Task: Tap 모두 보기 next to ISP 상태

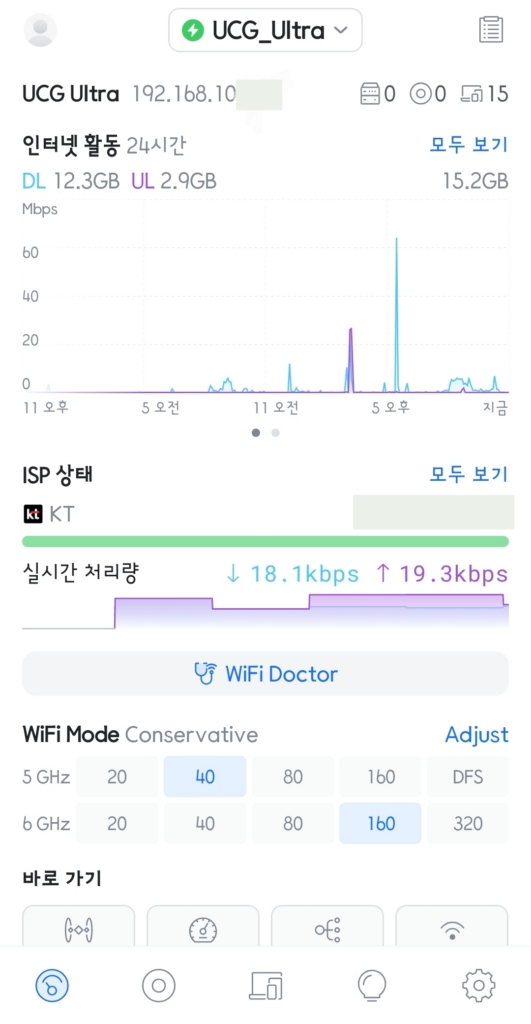Action: tap(468, 473)
